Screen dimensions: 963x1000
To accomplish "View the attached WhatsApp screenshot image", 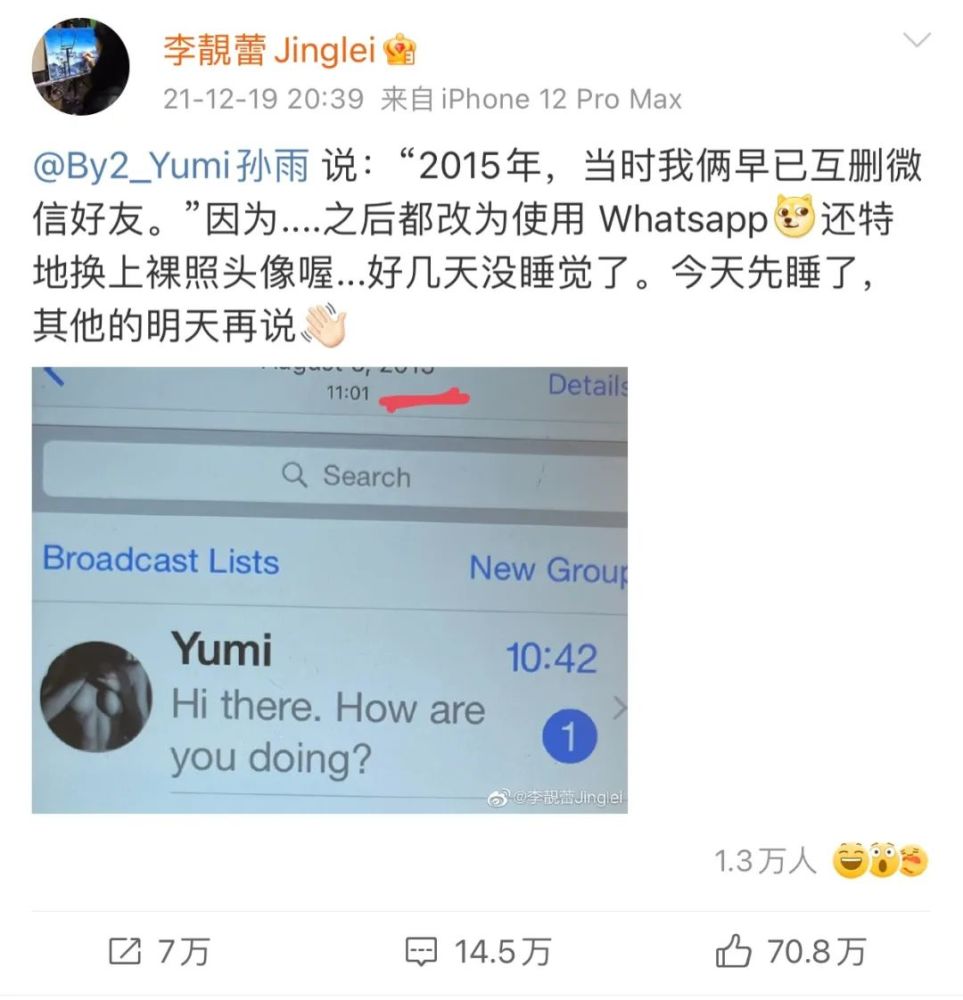I will 330,590.
